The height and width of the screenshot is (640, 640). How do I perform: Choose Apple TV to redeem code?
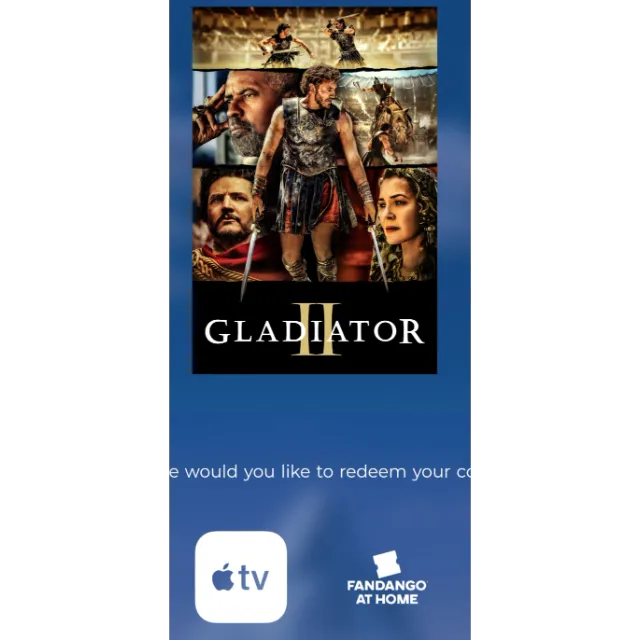click(241, 577)
